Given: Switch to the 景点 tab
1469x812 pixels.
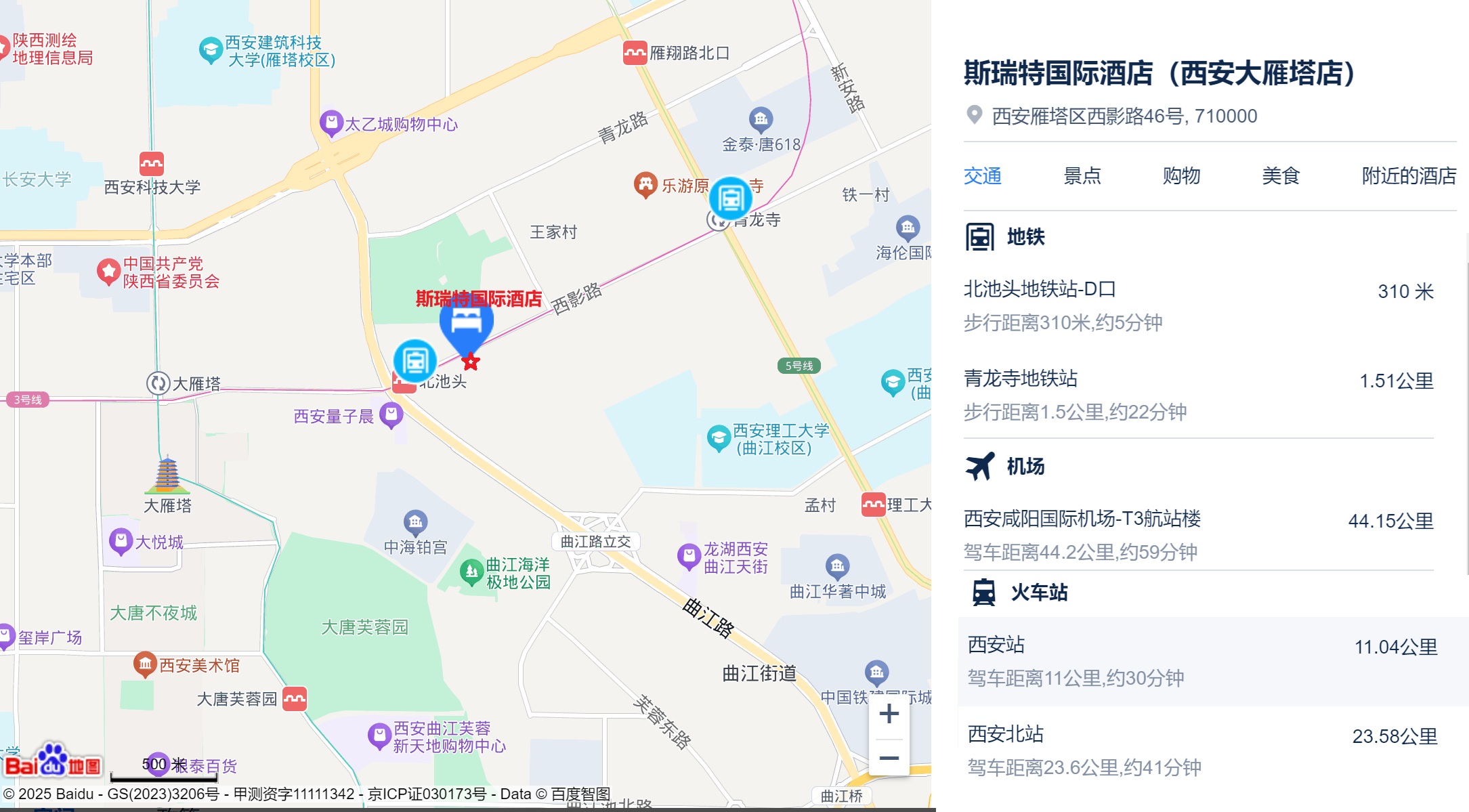Looking at the screenshot, I should (x=1082, y=176).
